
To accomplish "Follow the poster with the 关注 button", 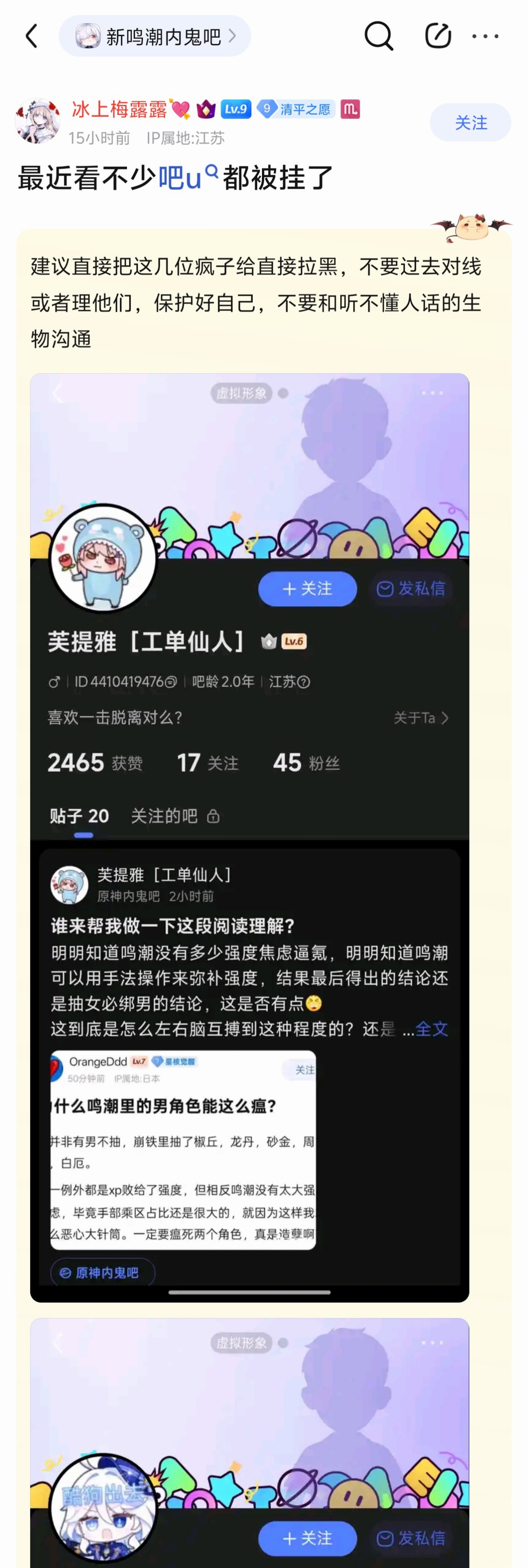I will [x=470, y=123].
